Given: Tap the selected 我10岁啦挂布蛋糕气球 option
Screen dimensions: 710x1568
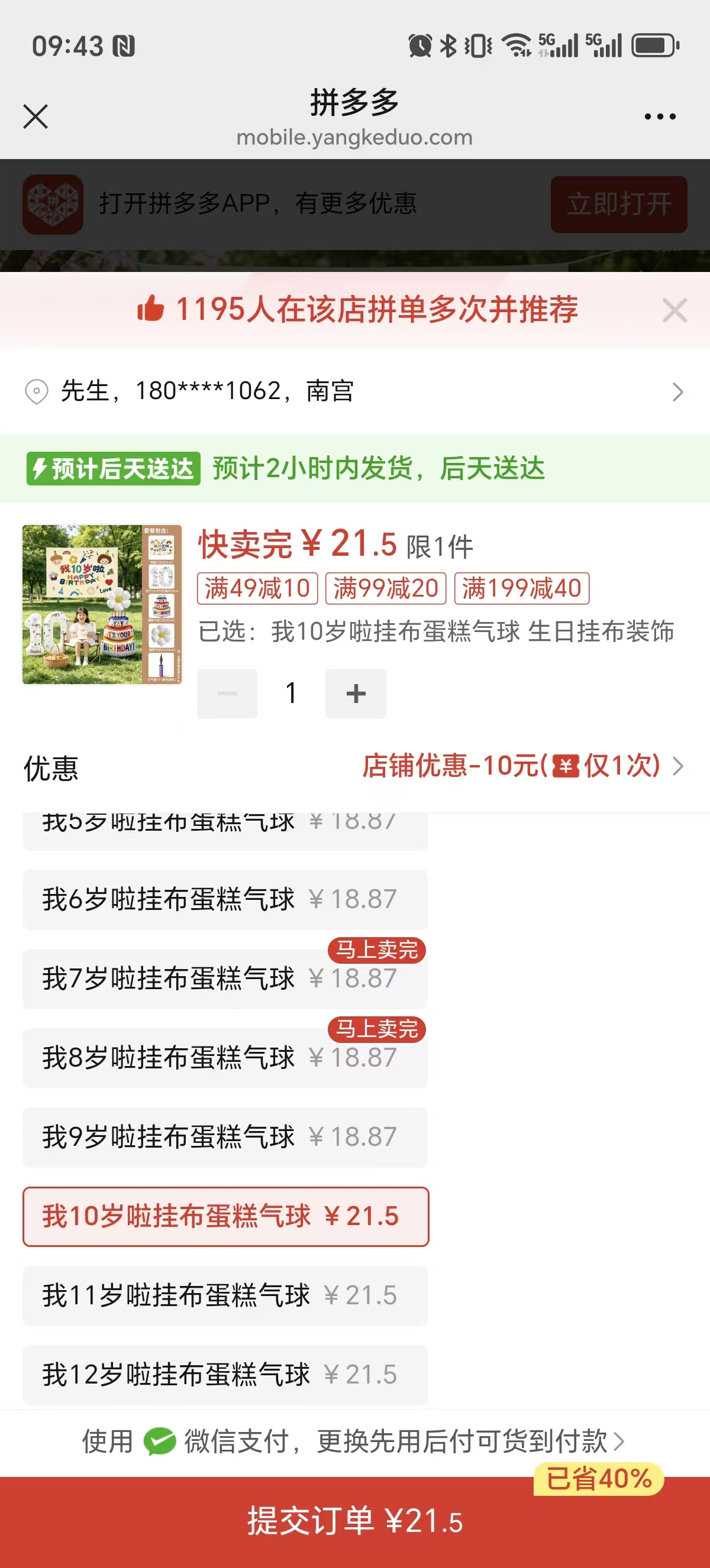Looking at the screenshot, I should (x=225, y=1216).
